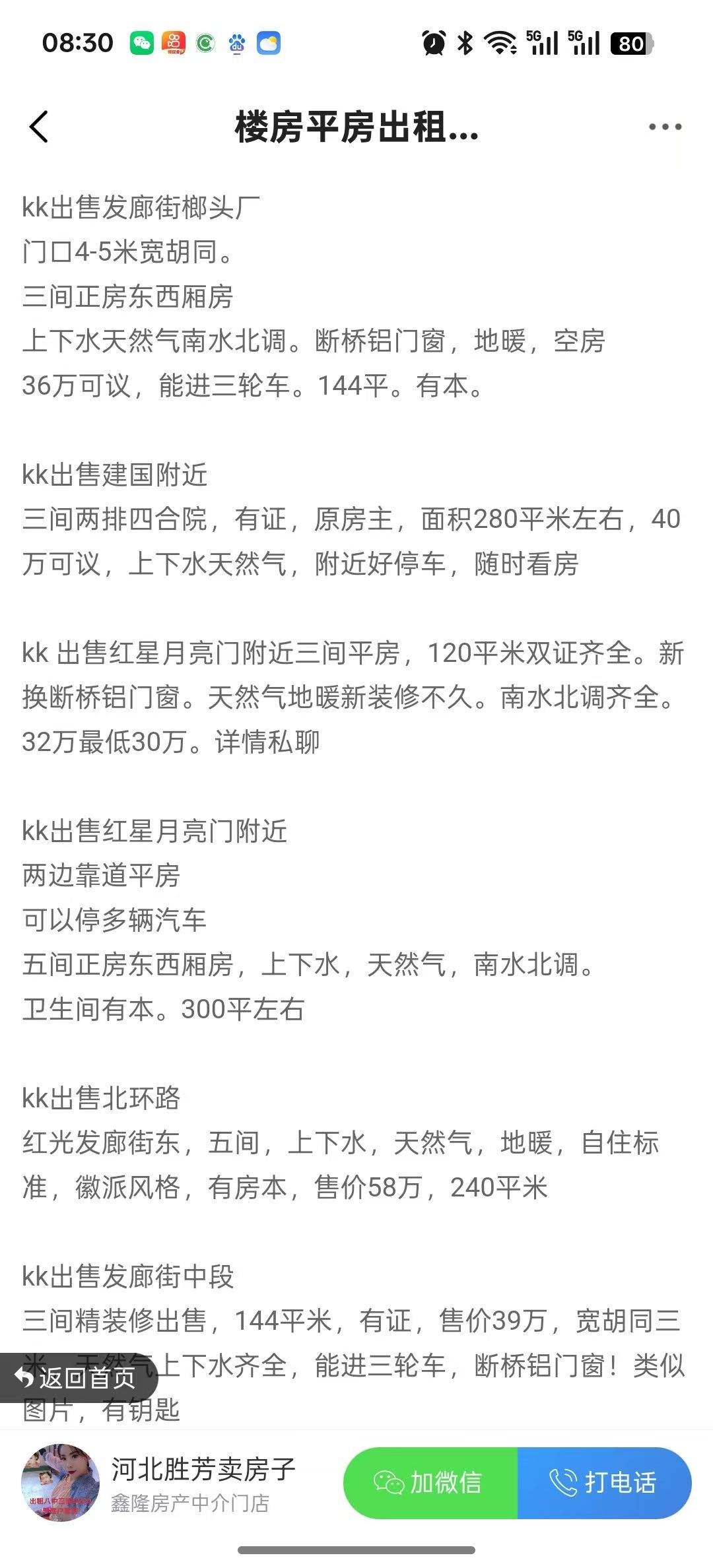Add the agent via 加微信
Image resolution: width=713 pixels, height=1568 pixels.
click(430, 1482)
